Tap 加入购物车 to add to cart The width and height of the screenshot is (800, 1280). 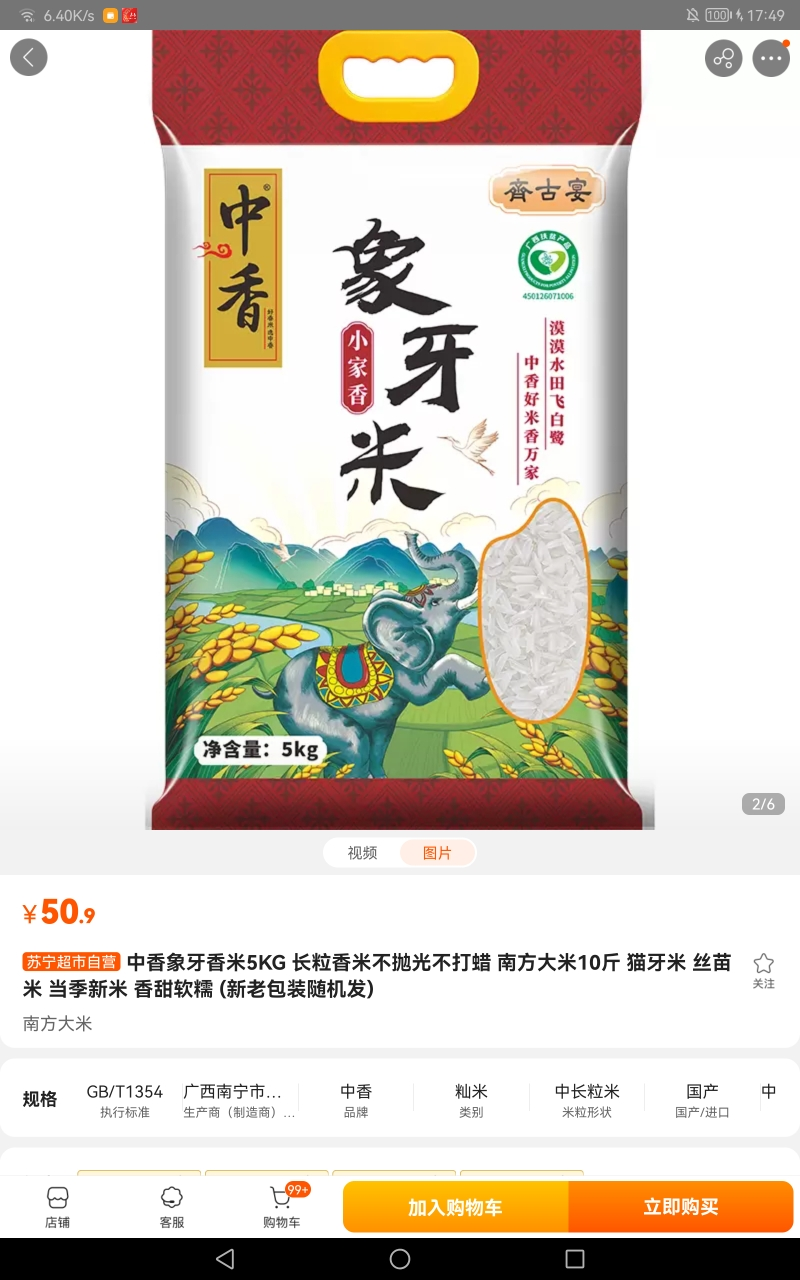455,1207
